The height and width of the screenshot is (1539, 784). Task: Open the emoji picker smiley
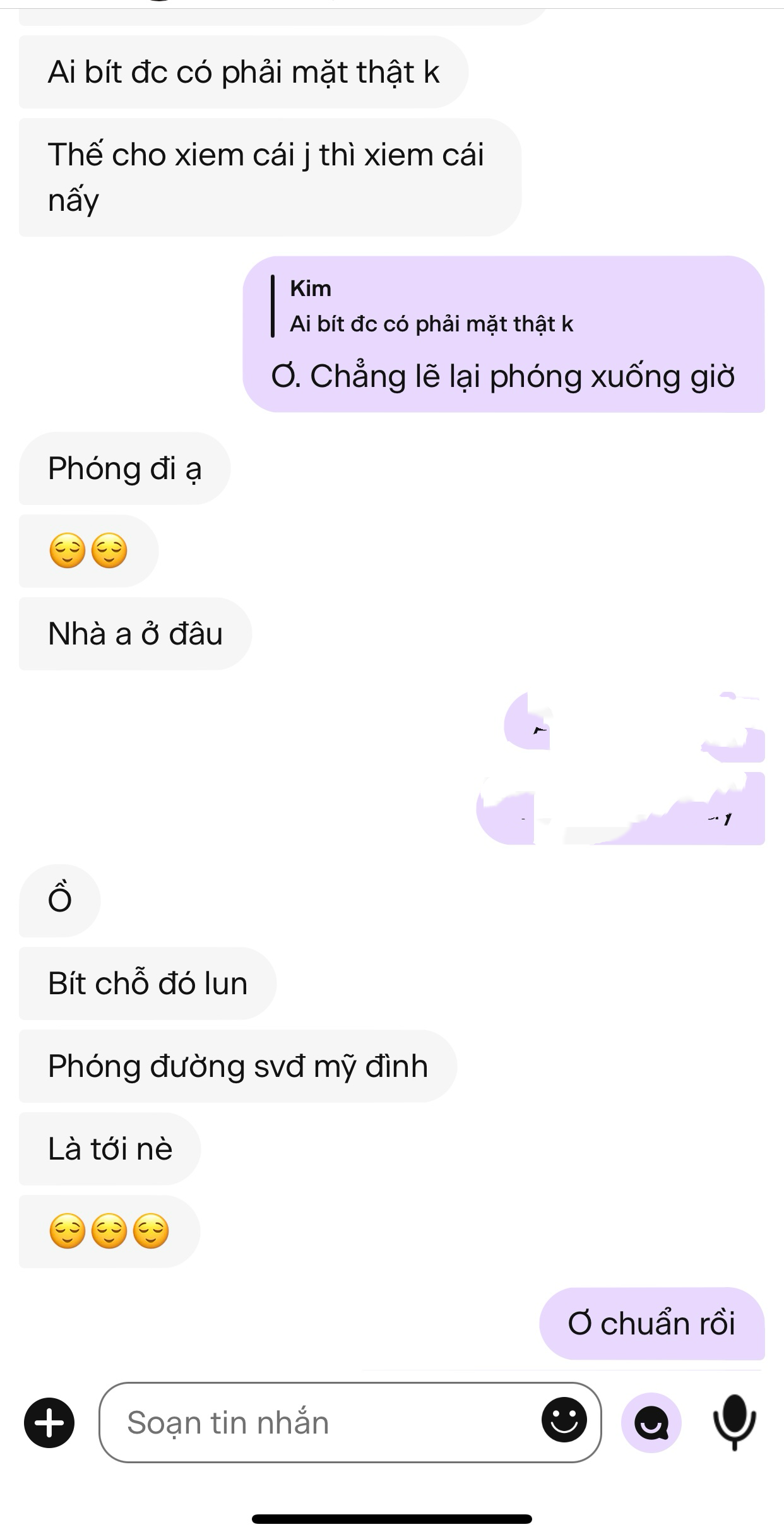coord(564,1420)
